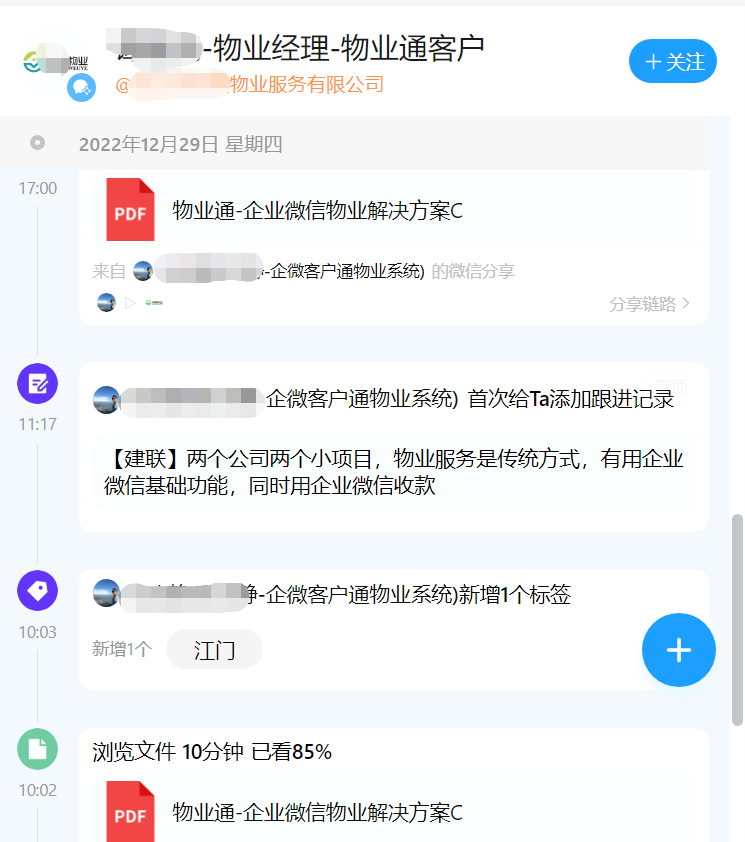Tap the blue plus floating button

(678, 650)
